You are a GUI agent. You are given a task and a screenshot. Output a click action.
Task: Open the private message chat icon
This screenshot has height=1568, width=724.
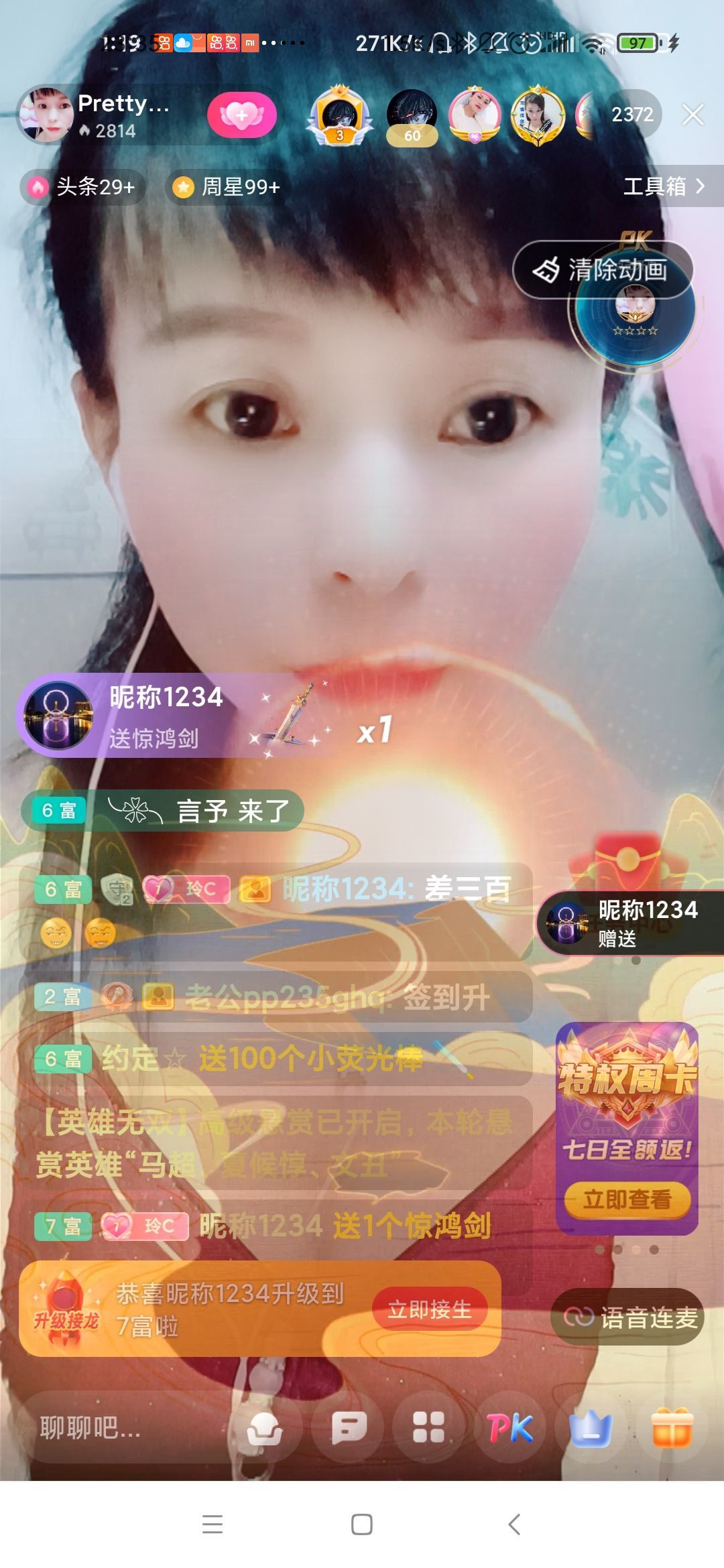348,1429
